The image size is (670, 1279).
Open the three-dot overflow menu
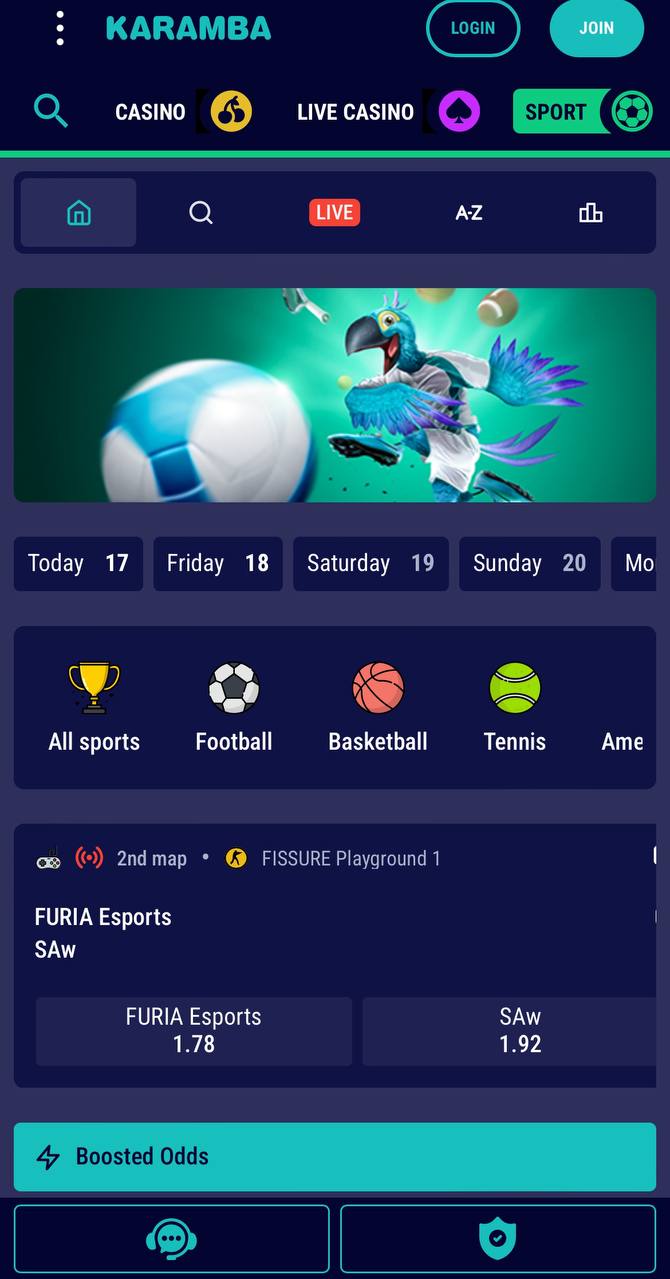60,28
